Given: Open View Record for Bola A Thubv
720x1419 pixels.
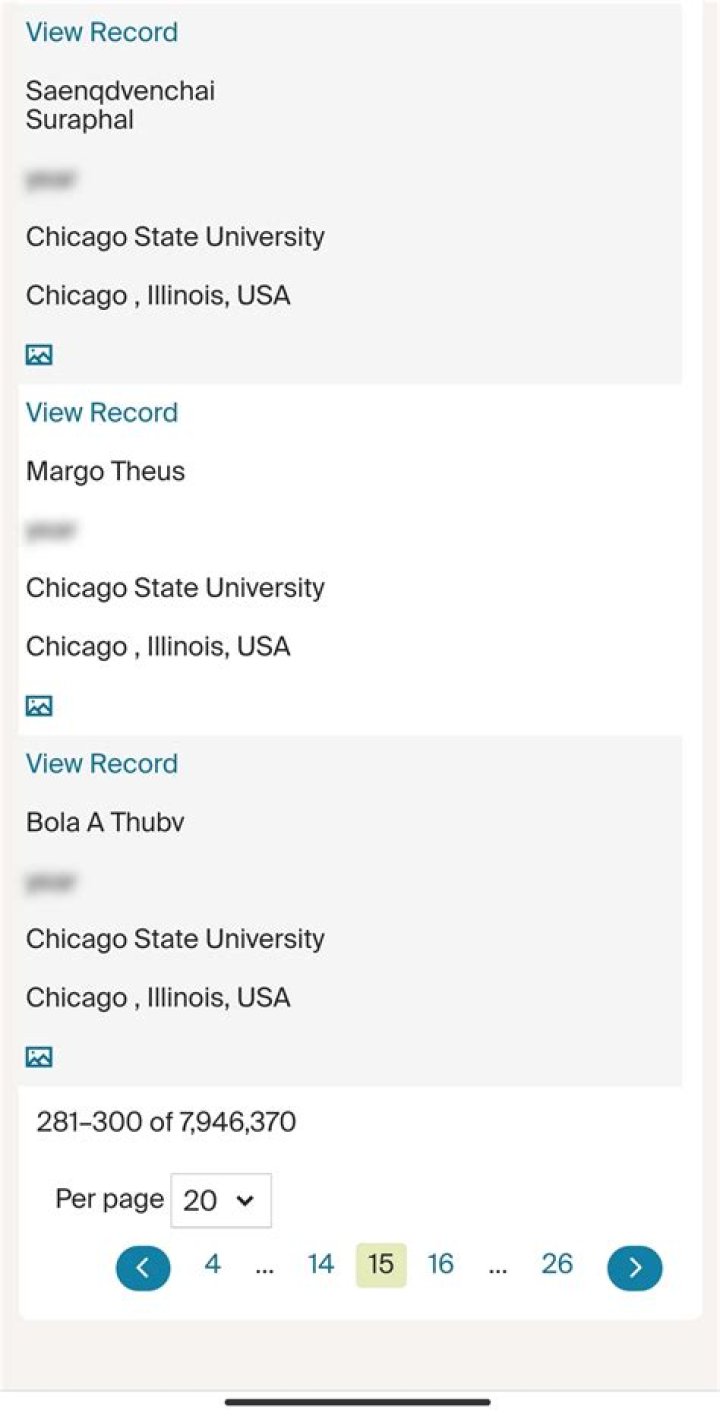Looking at the screenshot, I should pos(101,763).
